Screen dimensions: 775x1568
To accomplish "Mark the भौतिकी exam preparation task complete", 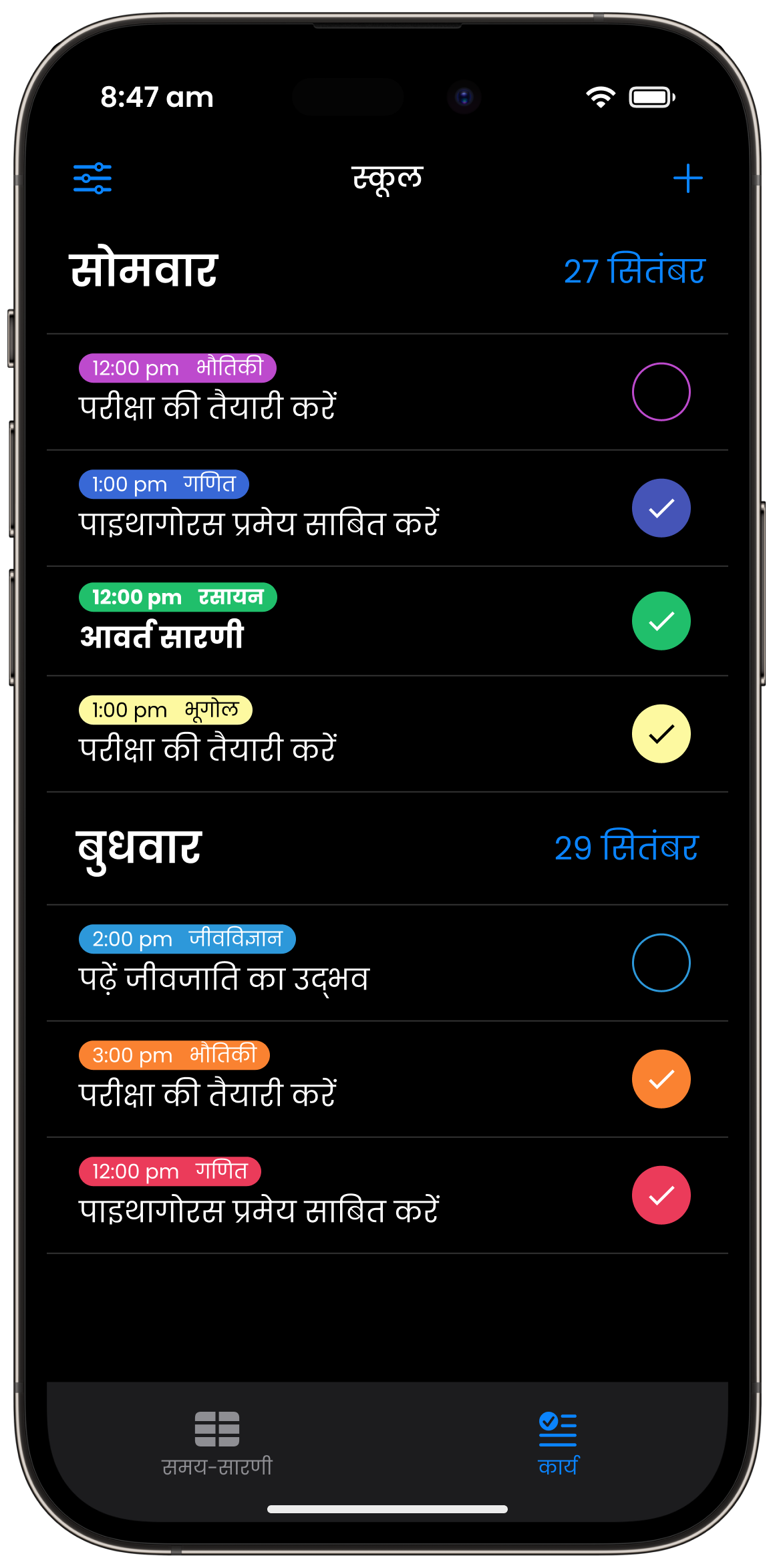I will tap(661, 391).
